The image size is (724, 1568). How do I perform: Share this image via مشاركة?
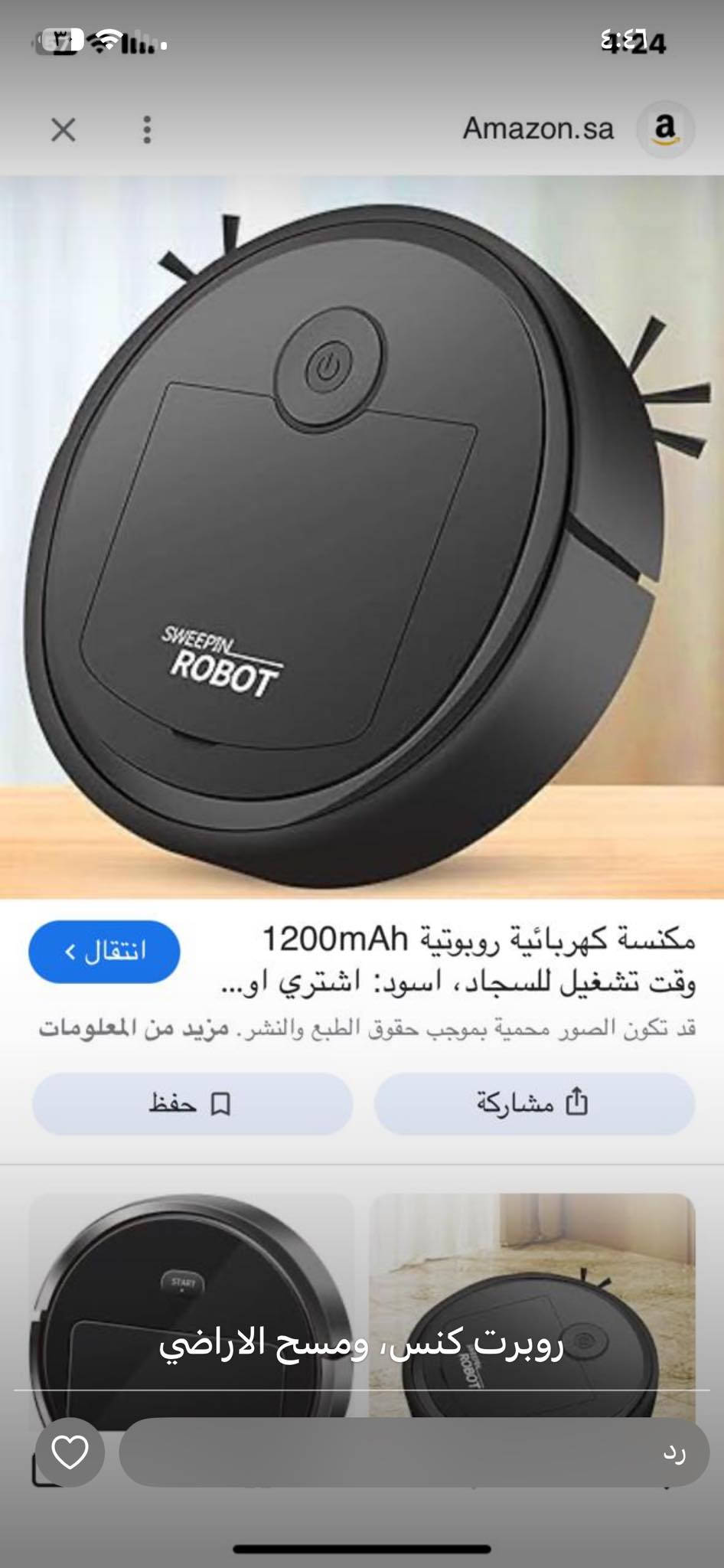(533, 1103)
